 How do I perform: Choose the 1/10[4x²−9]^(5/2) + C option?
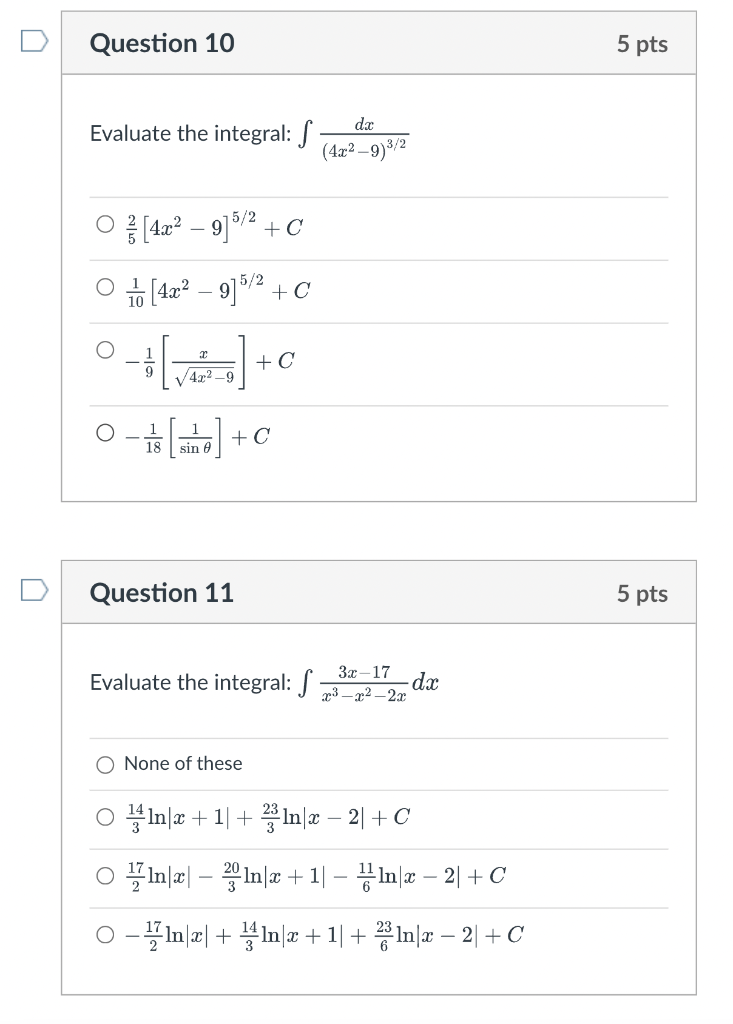(105, 289)
